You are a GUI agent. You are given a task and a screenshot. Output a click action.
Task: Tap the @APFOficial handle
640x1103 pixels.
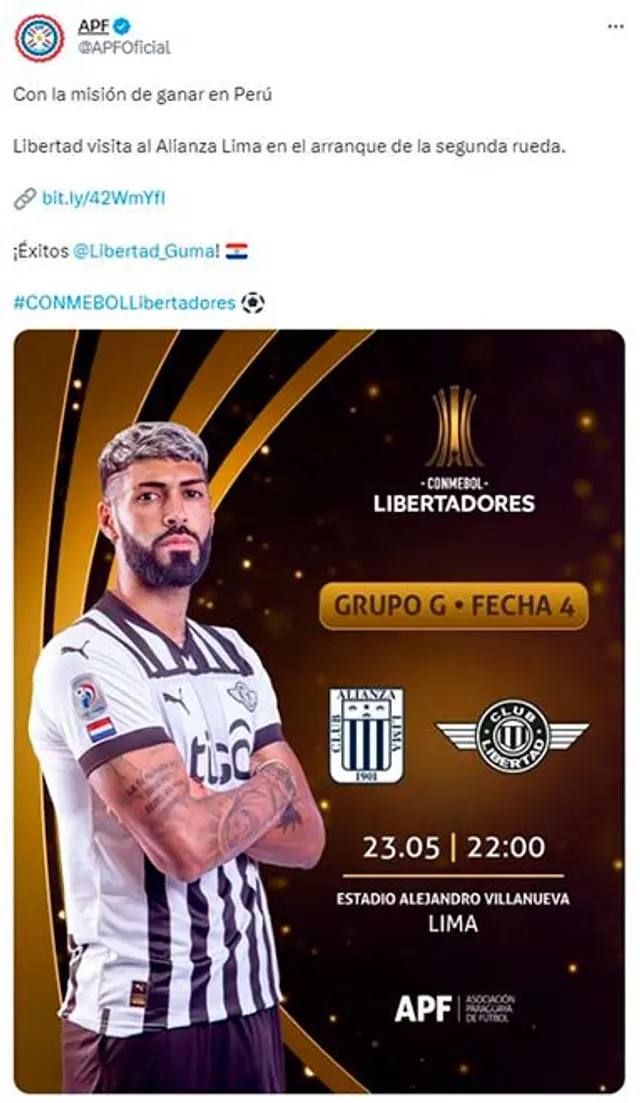click(x=124, y=47)
